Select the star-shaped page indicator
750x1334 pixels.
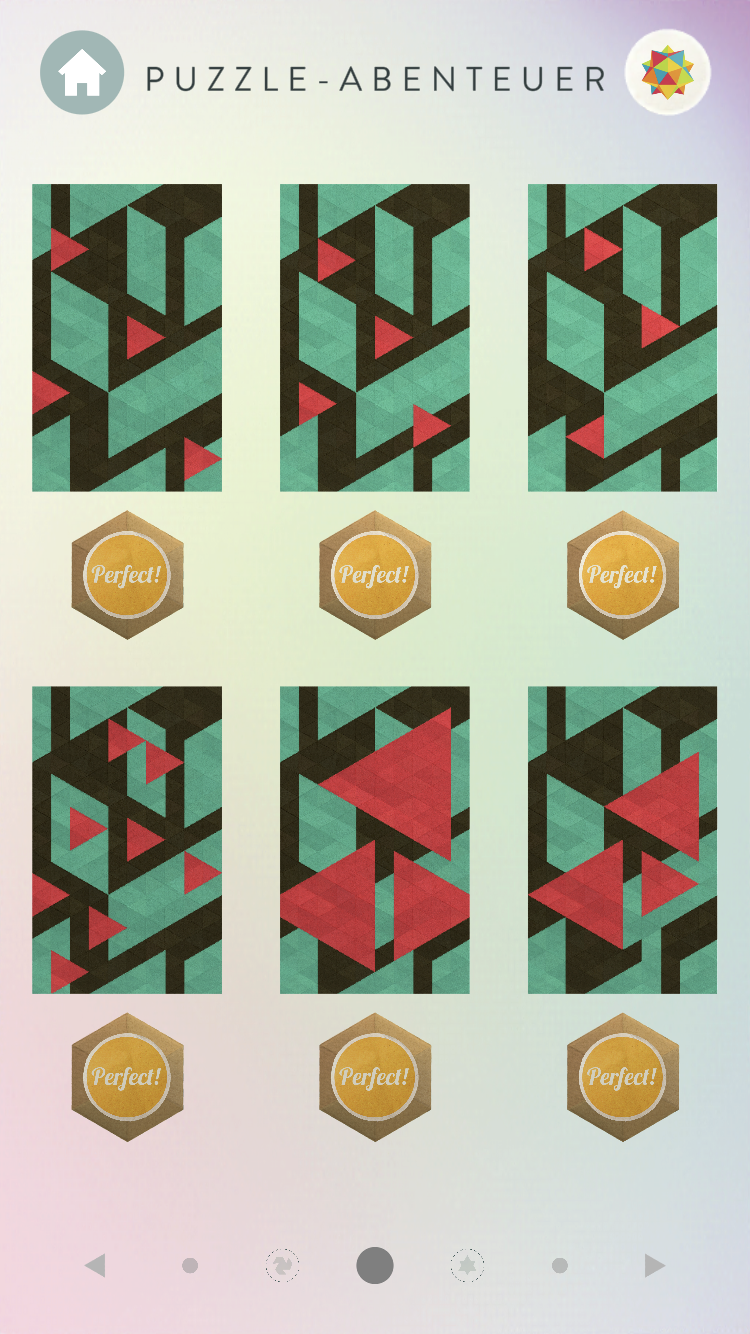(x=467, y=1266)
